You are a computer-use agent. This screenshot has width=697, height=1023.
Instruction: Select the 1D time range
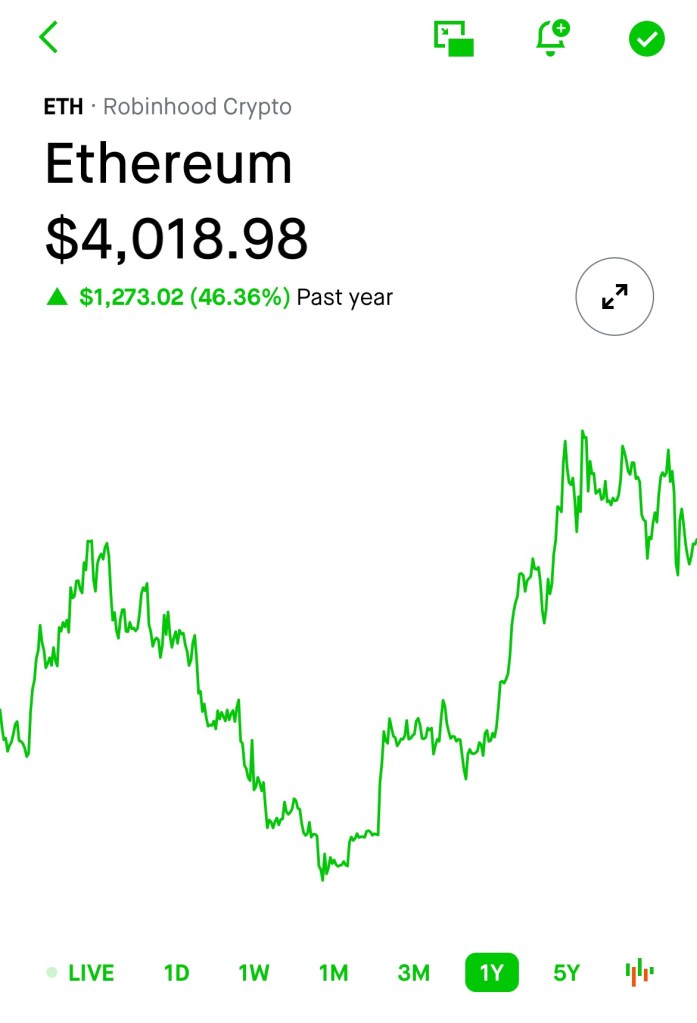pos(176,972)
